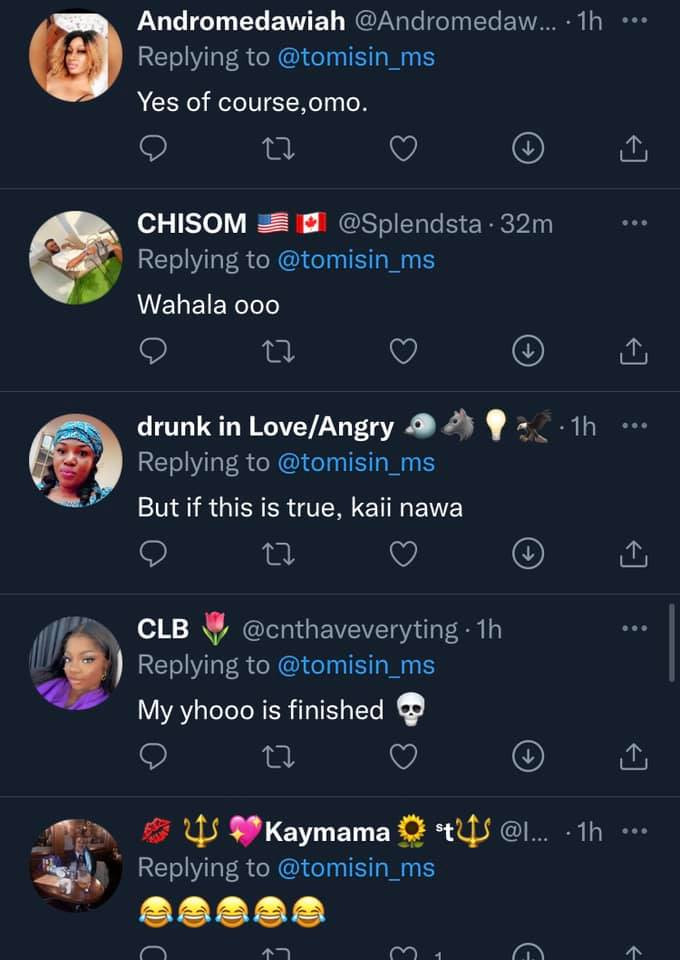The width and height of the screenshot is (680, 960).
Task: Open Andromedawiah's profile avatar
Action: pyautogui.click(x=75, y=55)
